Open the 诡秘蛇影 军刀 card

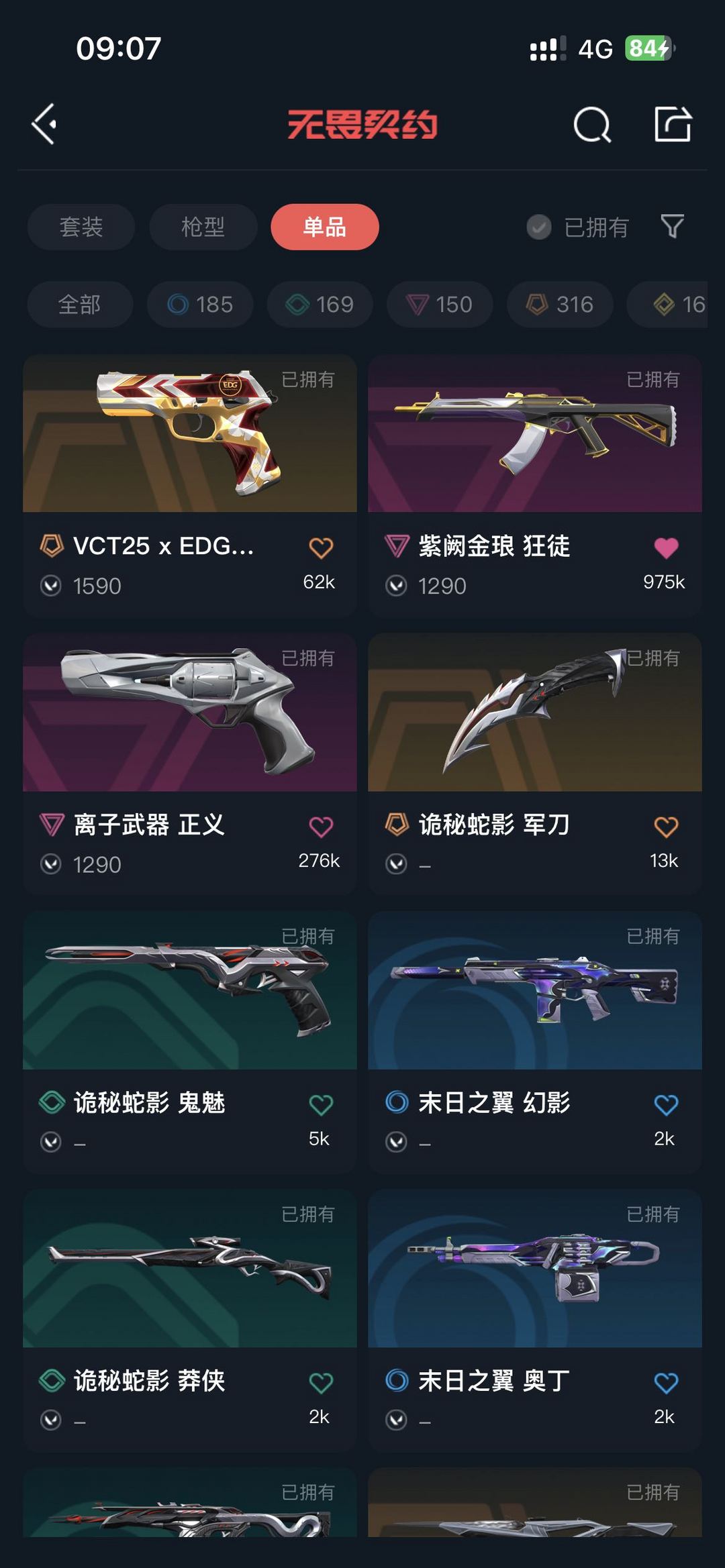[x=535, y=764]
